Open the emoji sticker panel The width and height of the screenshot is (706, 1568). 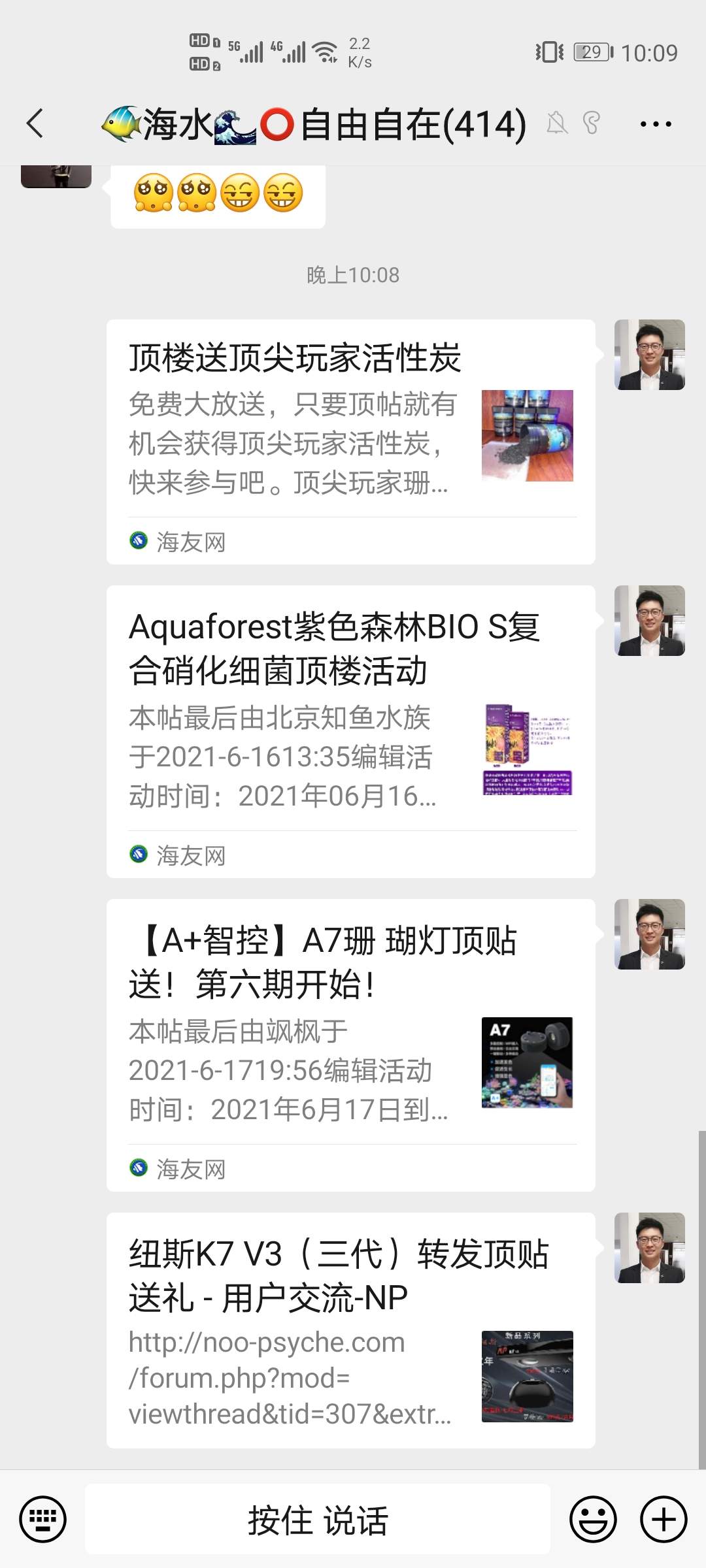click(593, 1519)
